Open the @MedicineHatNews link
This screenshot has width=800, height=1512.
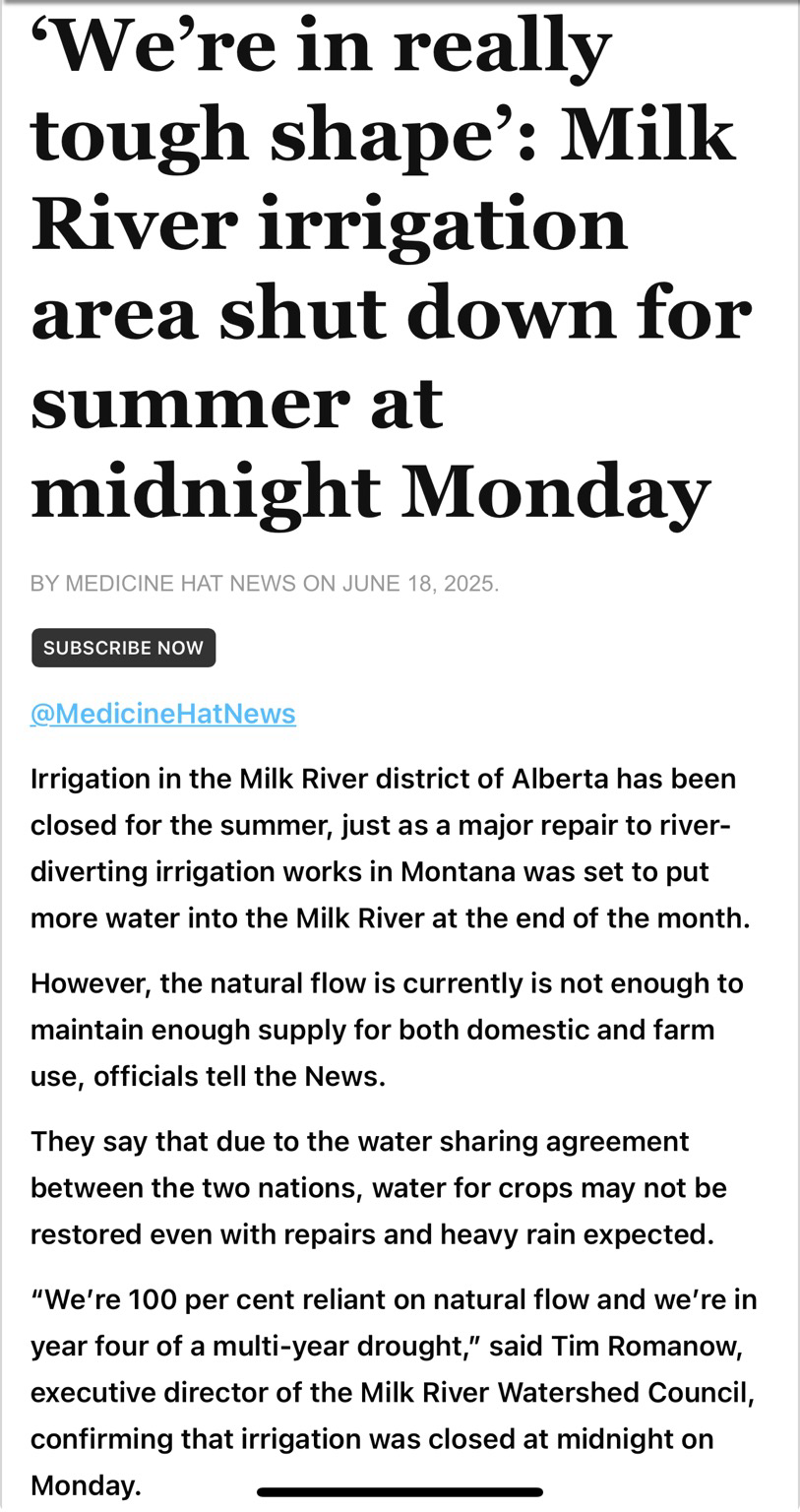[163, 713]
